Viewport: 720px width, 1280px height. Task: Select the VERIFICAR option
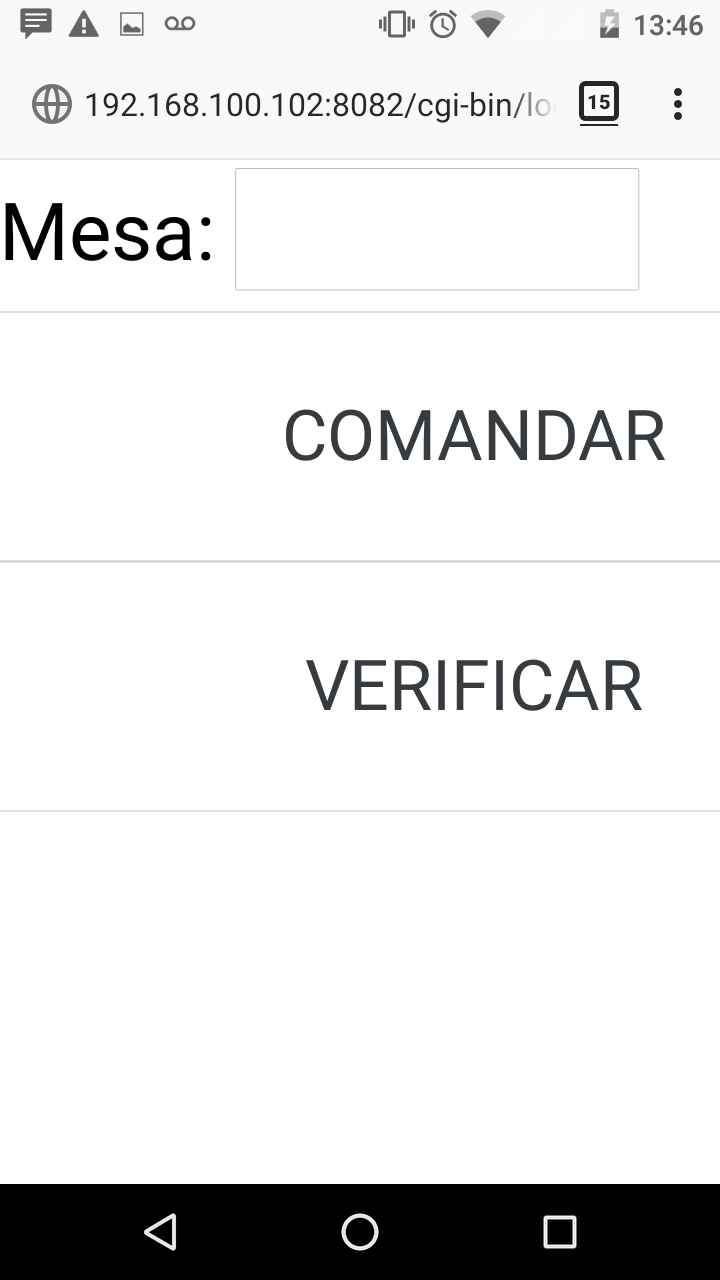(474, 686)
